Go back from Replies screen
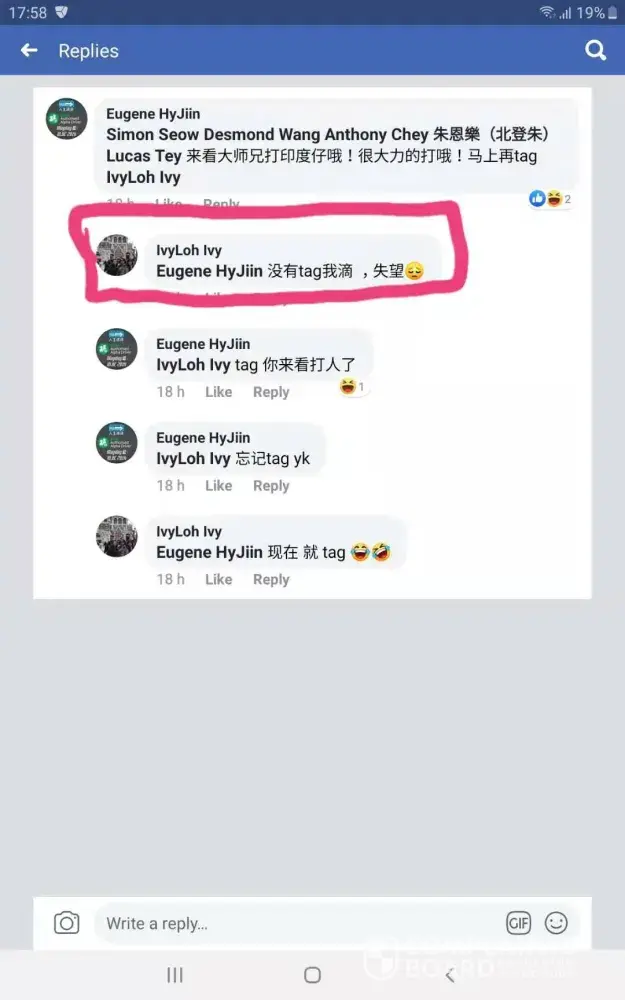The image size is (625, 1000). (x=29, y=50)
